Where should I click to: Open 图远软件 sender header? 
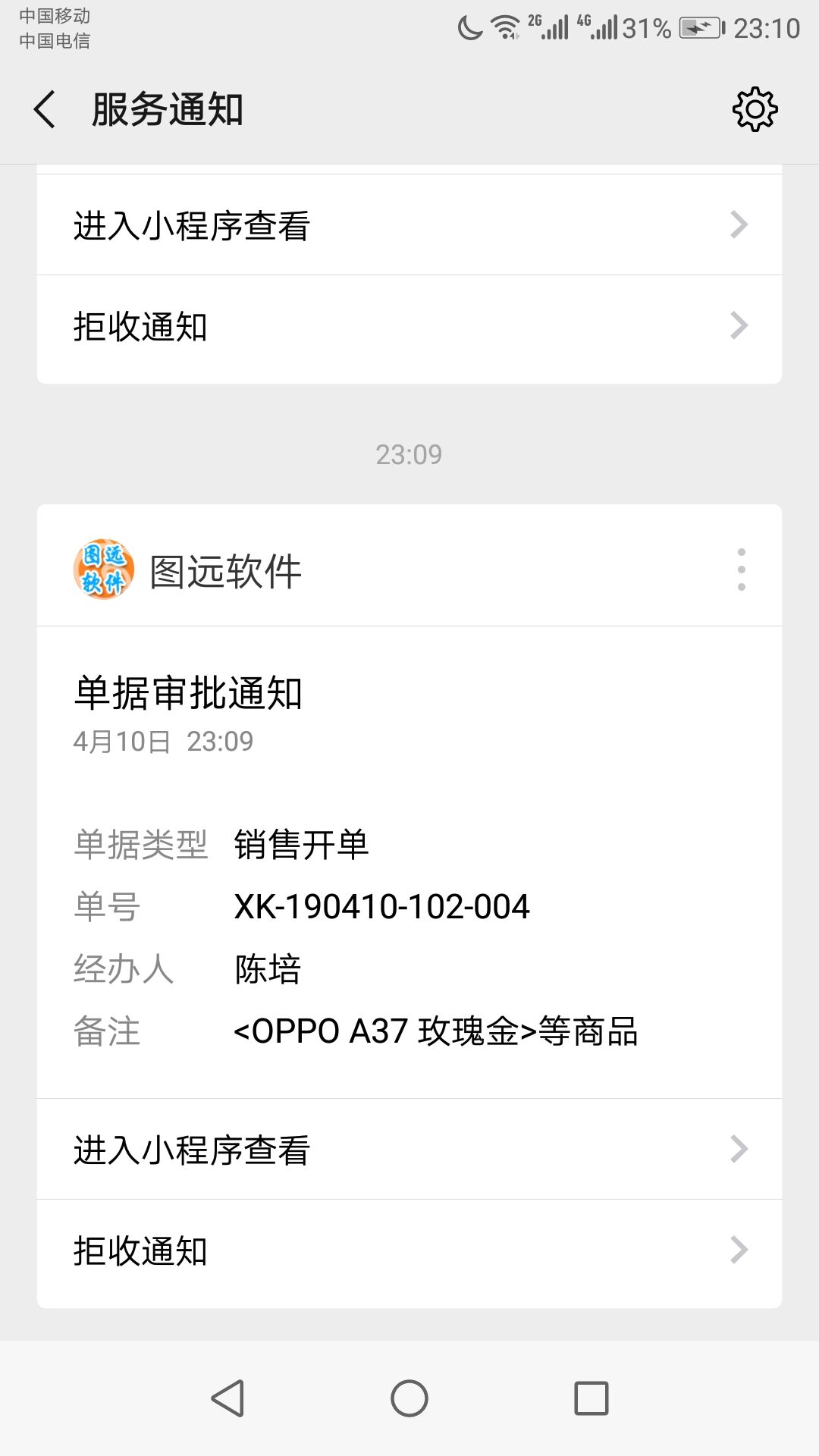point(409,566)
